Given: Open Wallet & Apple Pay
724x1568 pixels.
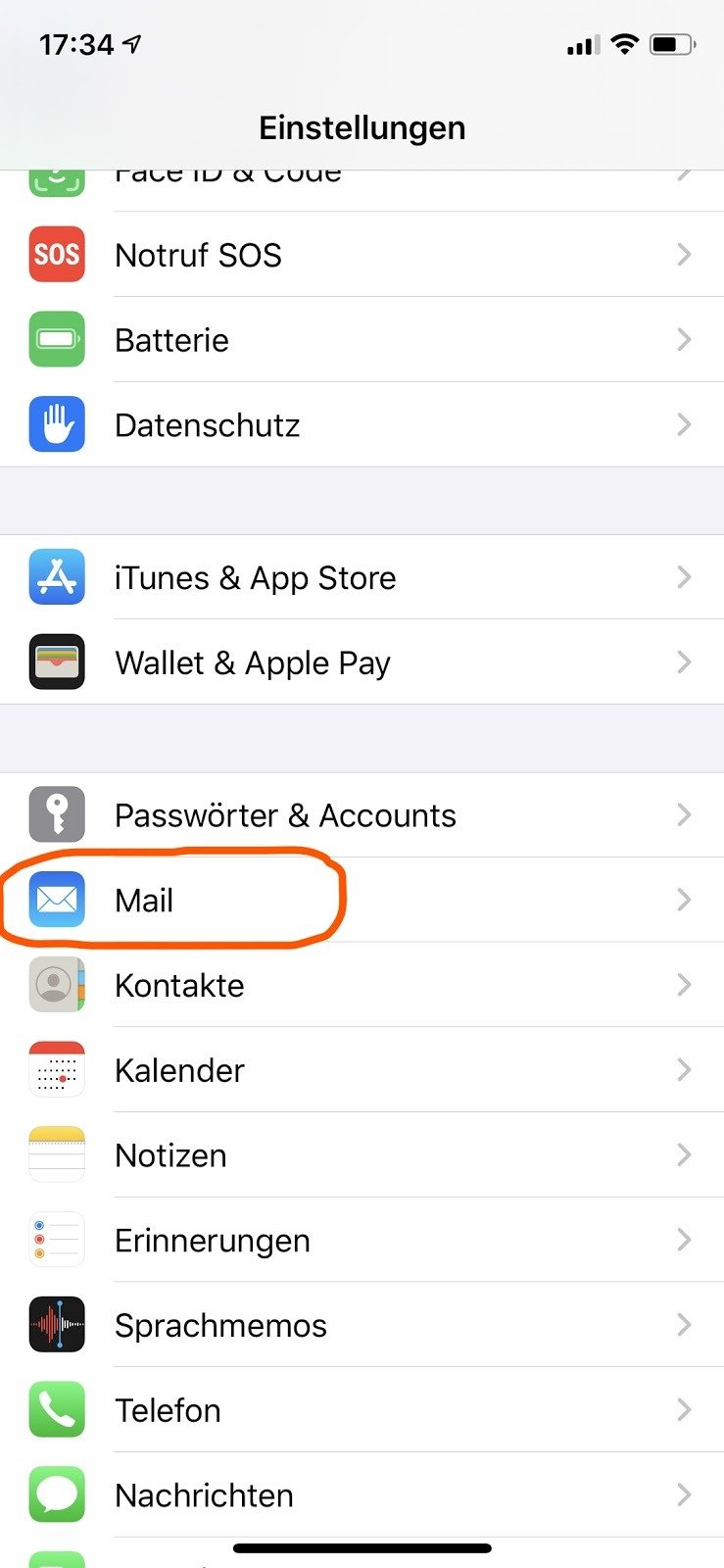Looking at the screenshot, I should pos(362,663).
